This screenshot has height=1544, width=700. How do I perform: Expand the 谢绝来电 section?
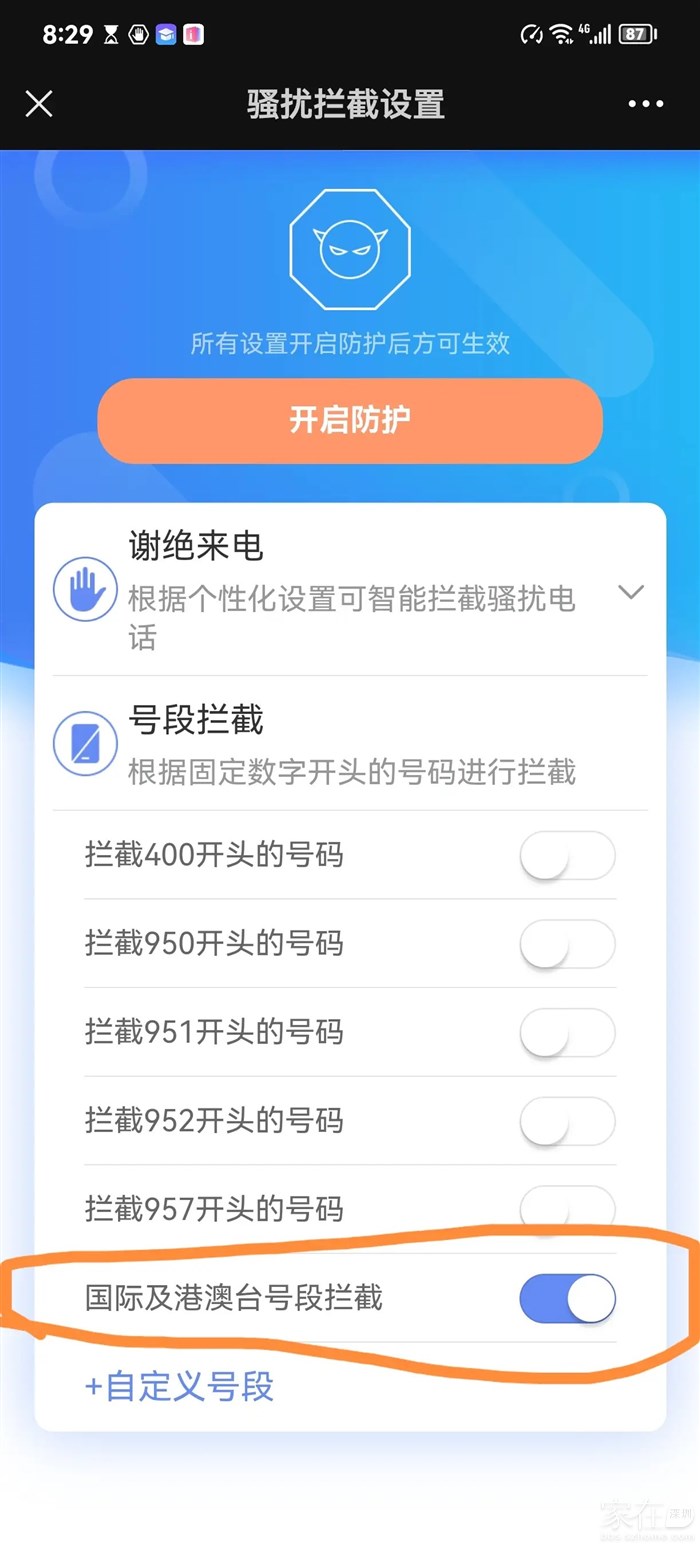tap(630, 592)
